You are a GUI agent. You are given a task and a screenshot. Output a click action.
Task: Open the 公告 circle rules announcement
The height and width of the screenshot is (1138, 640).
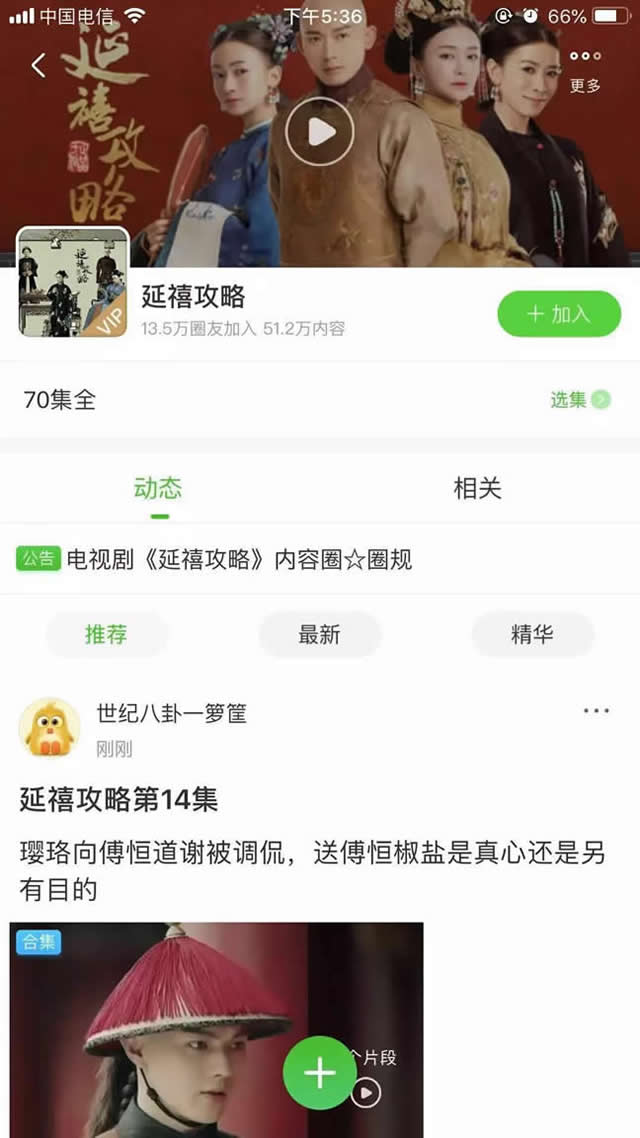240,559
